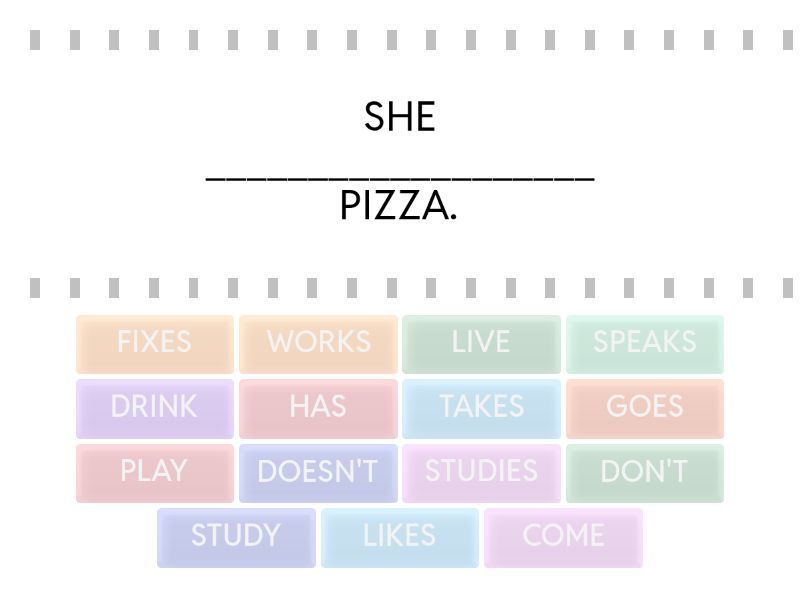This screenshot has height=600, width=800.
Task: Select the STUDY word tile
Action: 236,537
